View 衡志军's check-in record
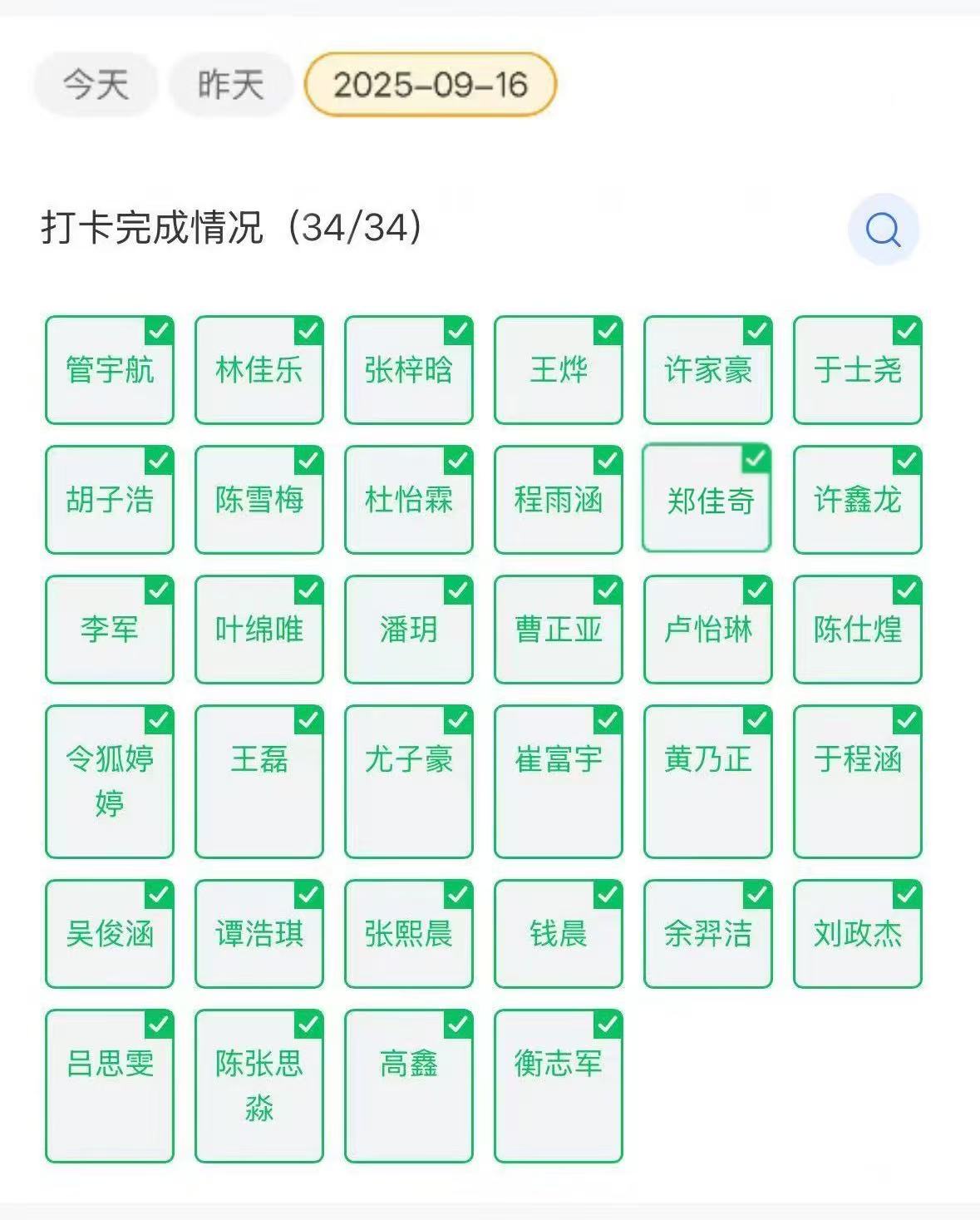This screenshot has height=1220, width=980. click(x=559, y=1085)
